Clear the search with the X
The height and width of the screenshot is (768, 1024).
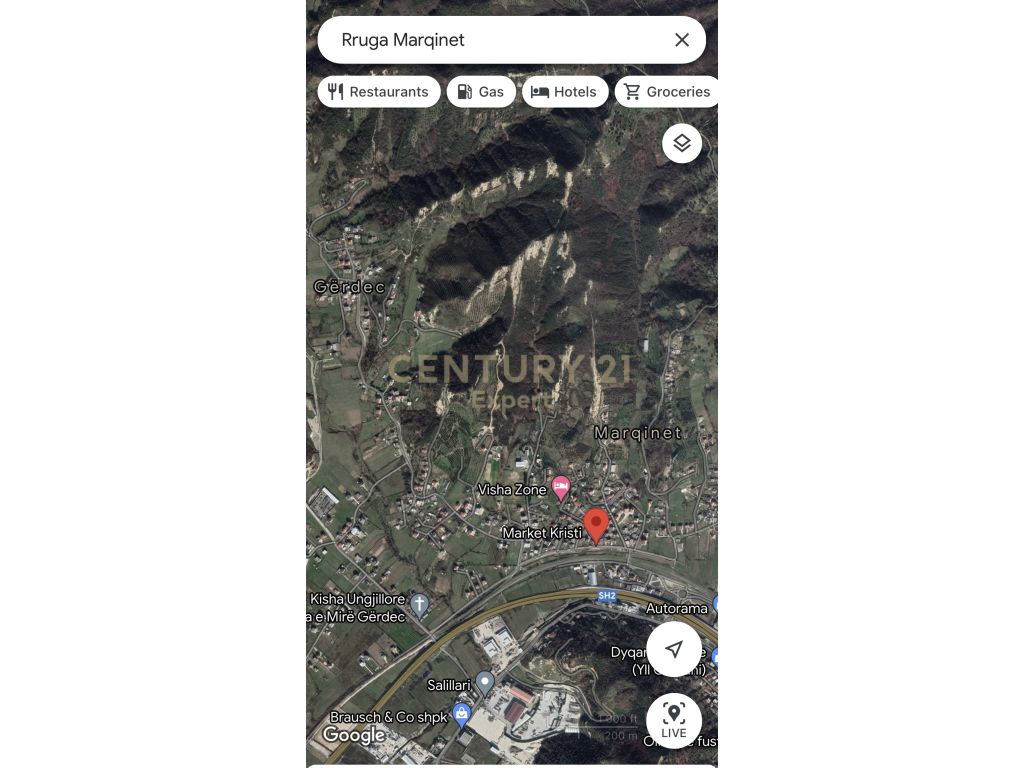click(682, 40)
